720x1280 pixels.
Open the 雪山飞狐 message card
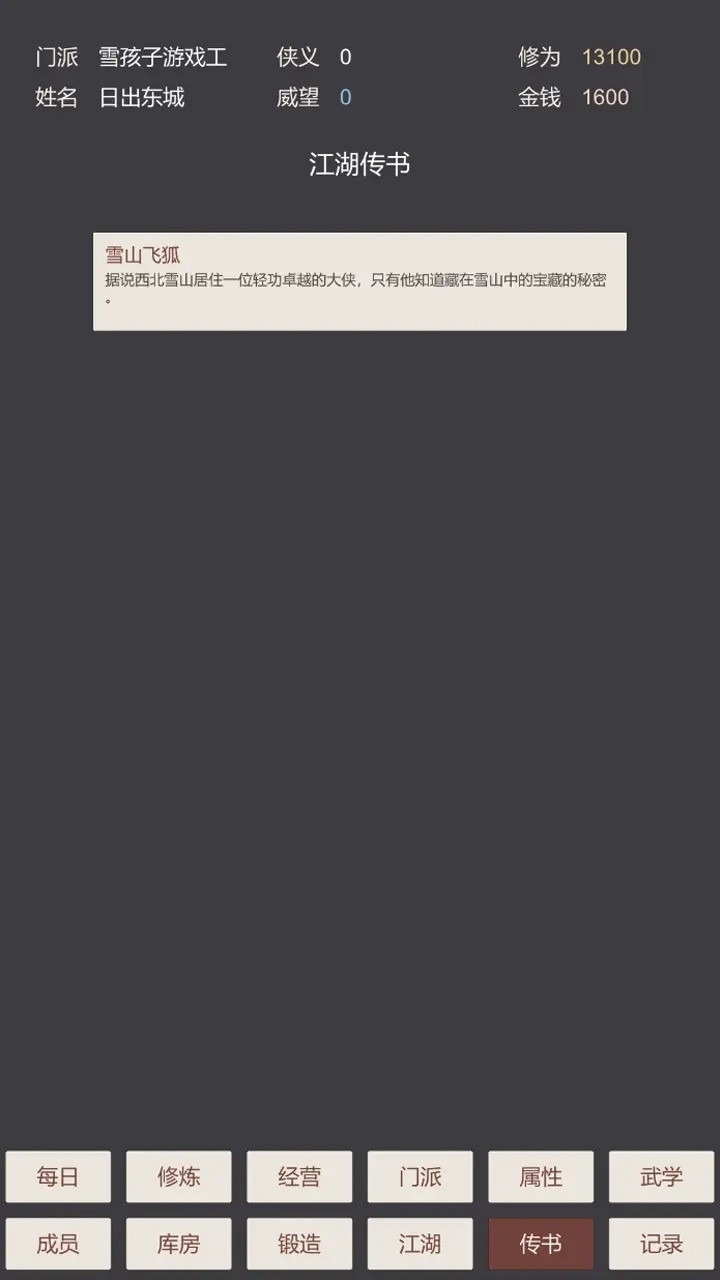[359, 281]
